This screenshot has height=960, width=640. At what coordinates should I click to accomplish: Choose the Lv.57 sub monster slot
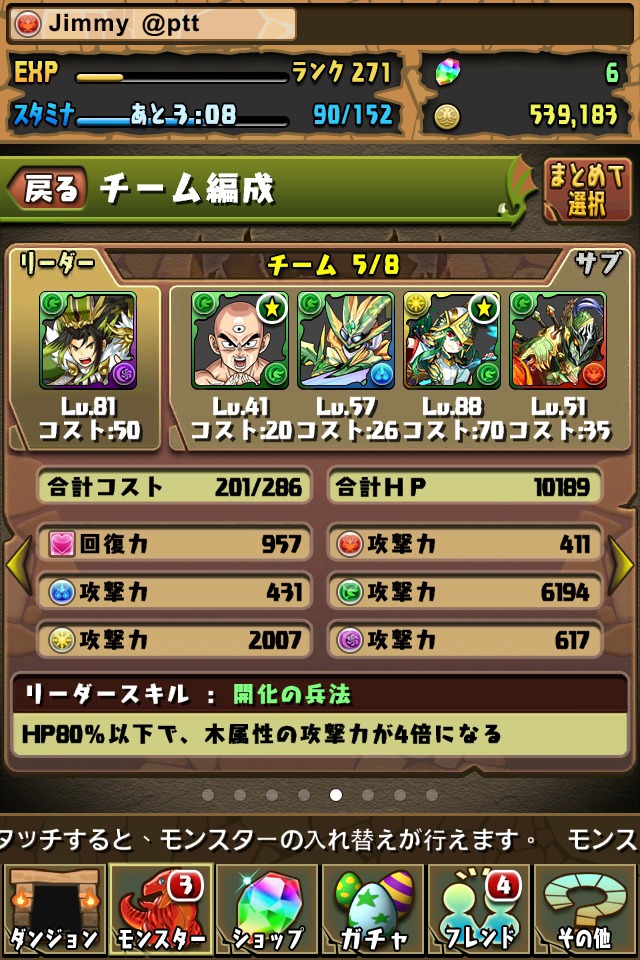[x=345, y=340]
